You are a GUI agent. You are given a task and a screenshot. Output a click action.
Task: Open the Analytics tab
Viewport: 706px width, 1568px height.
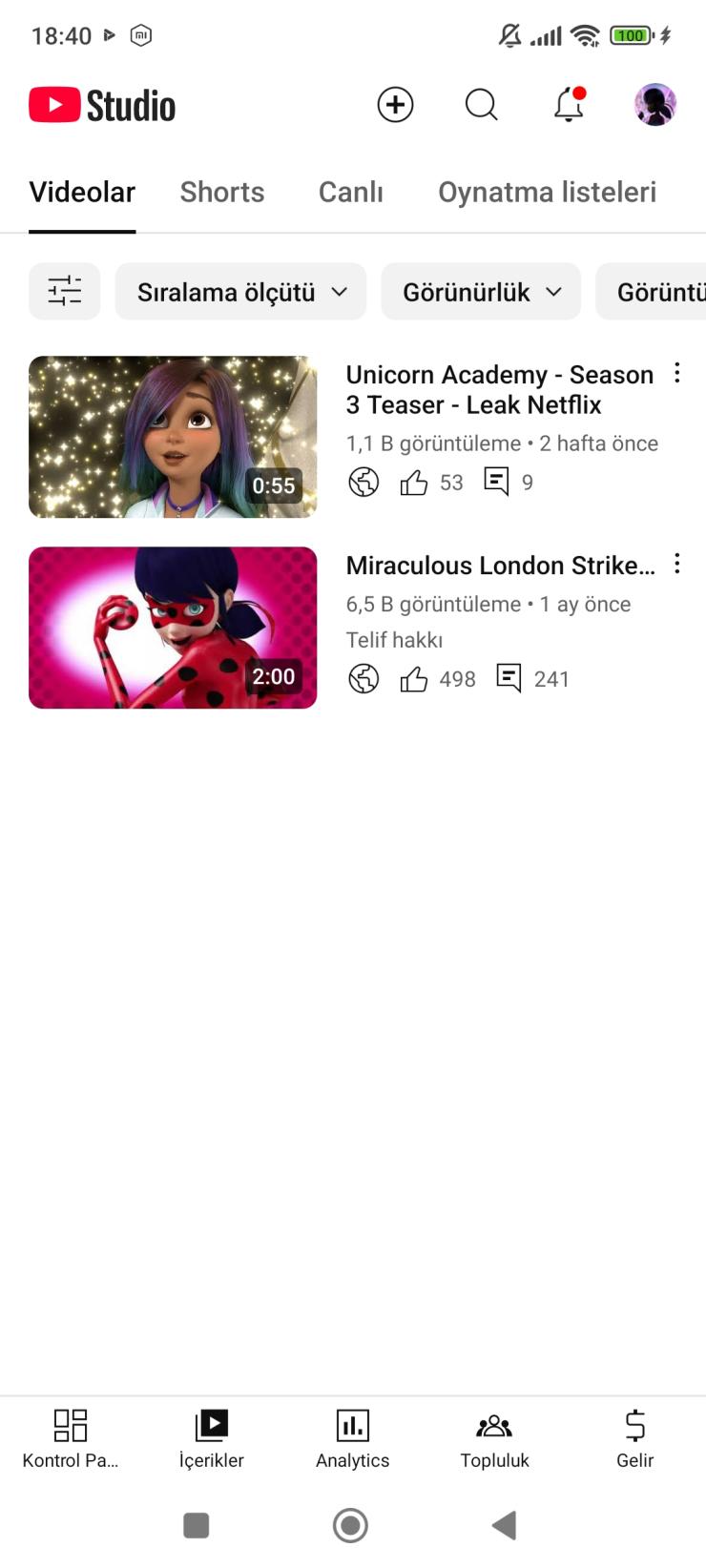coord(353,1438)
